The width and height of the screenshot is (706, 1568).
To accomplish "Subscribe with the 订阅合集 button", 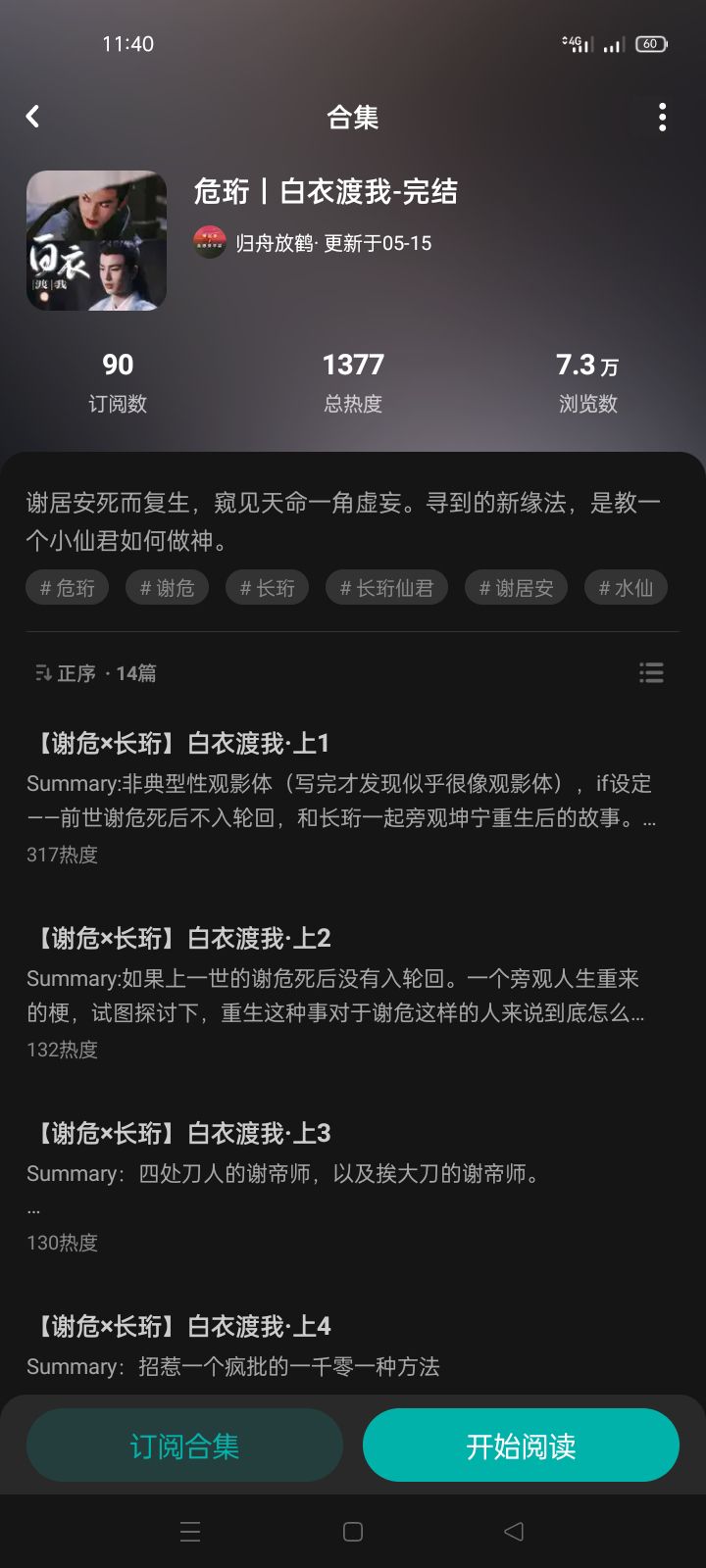I will 184,1445.
